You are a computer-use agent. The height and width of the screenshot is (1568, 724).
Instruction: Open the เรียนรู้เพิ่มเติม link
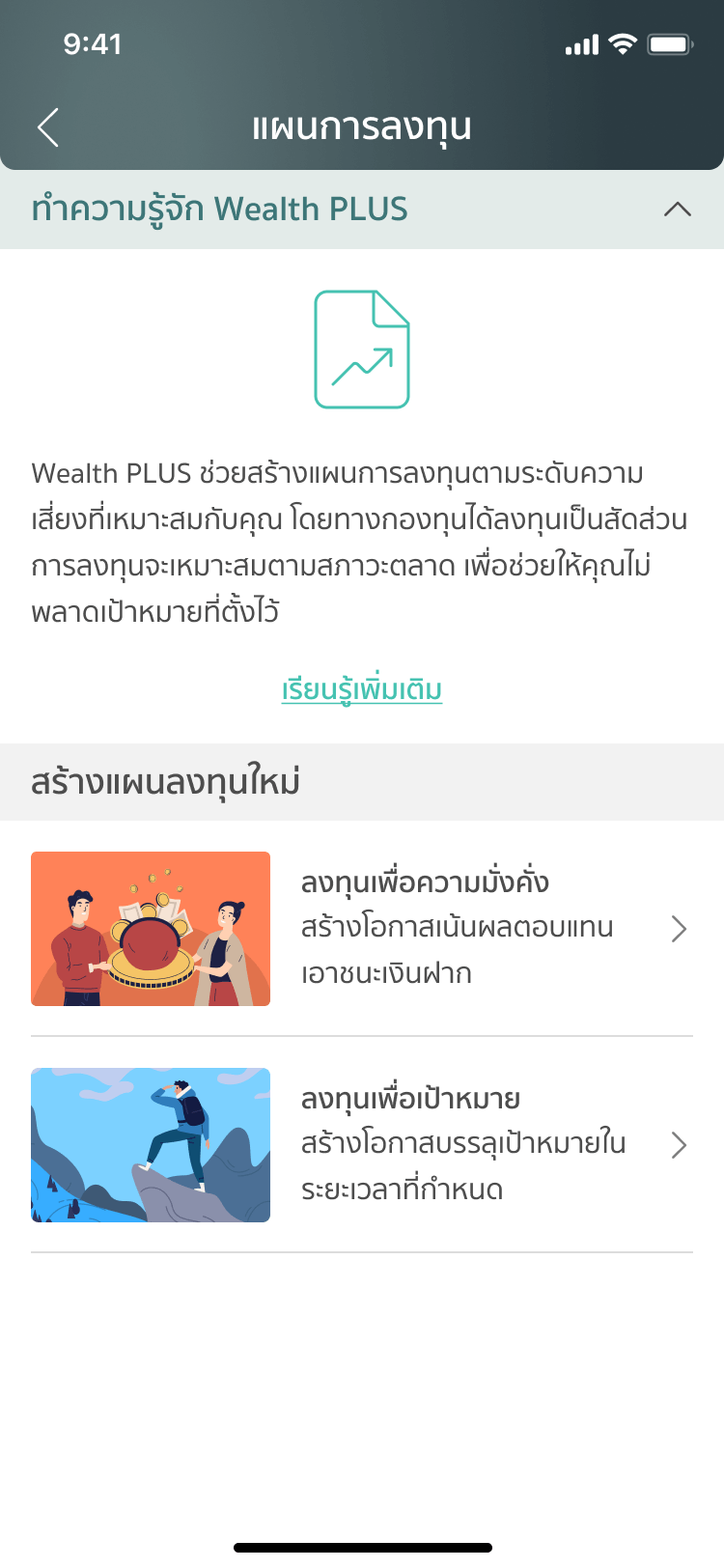click(362, 689)
